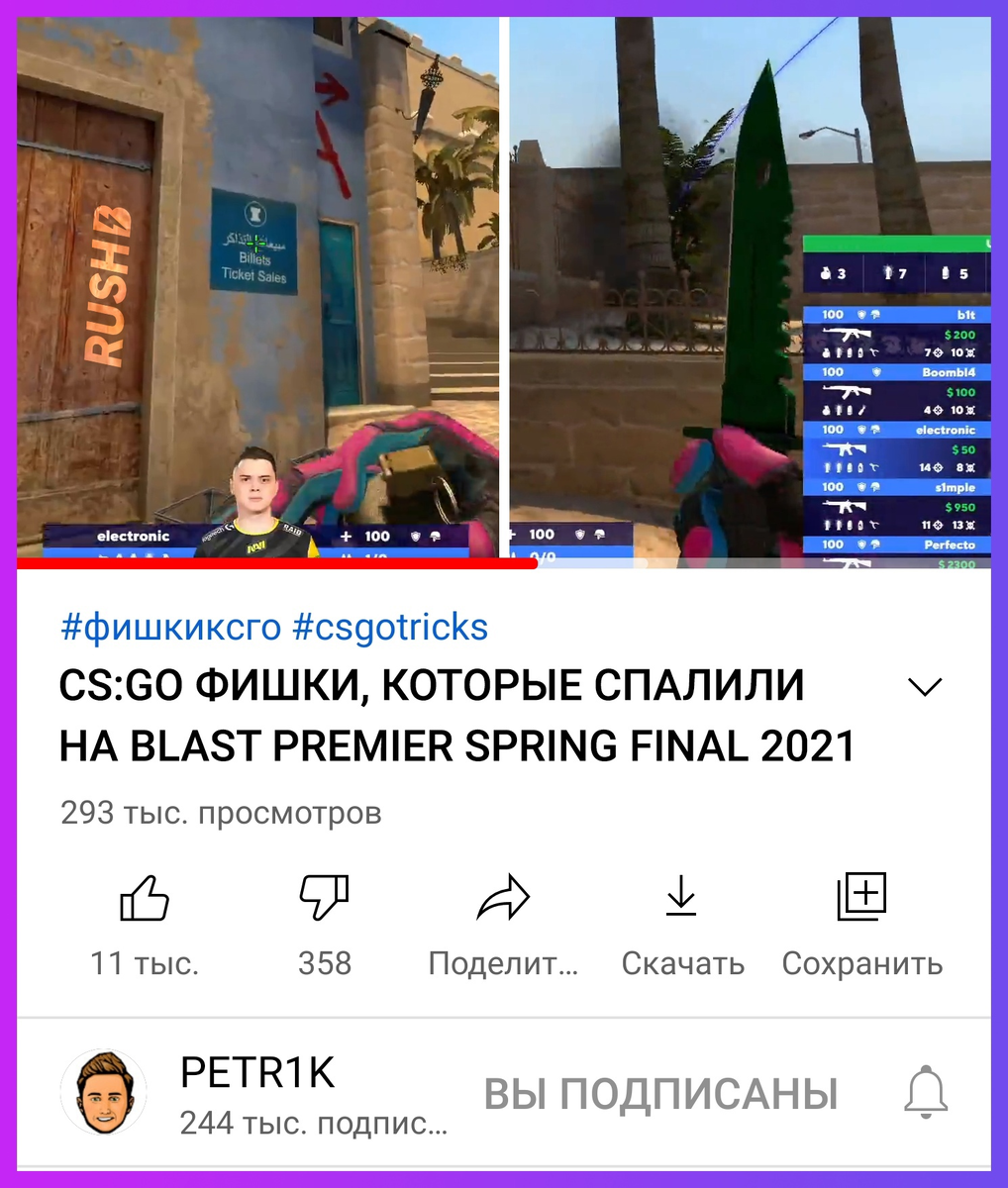Tap the ВЫ ПОДПИСАНЫ subscription button
This screenshot has width=1008, height=1188.
tap(660, 1094)
